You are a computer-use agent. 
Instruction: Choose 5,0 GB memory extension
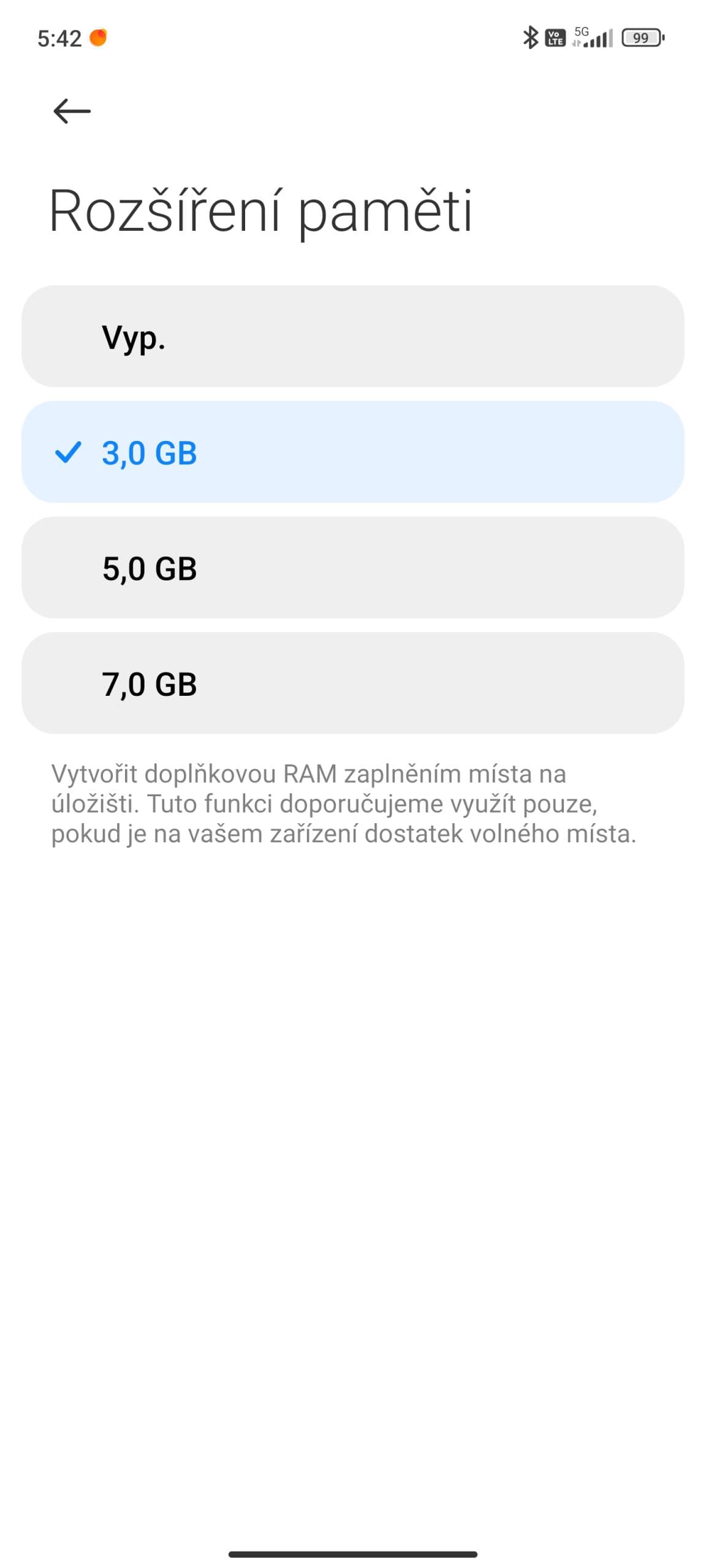[352, 567]
